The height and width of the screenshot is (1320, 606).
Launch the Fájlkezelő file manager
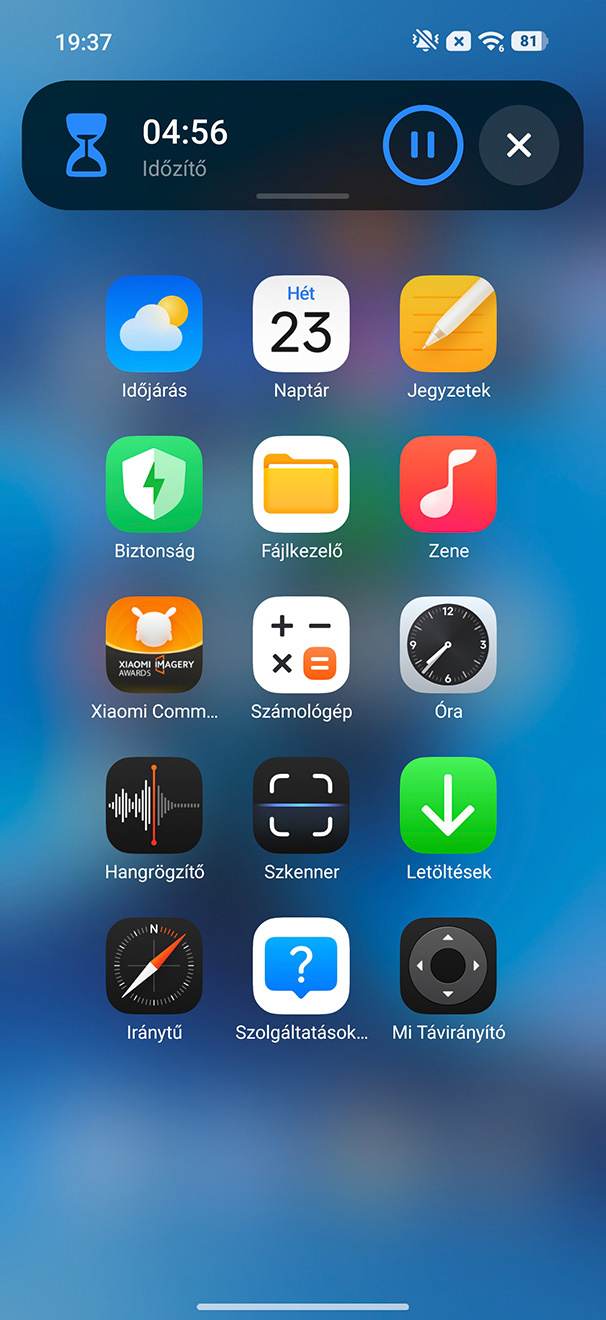pyautogui.click(x=301, y=484)
